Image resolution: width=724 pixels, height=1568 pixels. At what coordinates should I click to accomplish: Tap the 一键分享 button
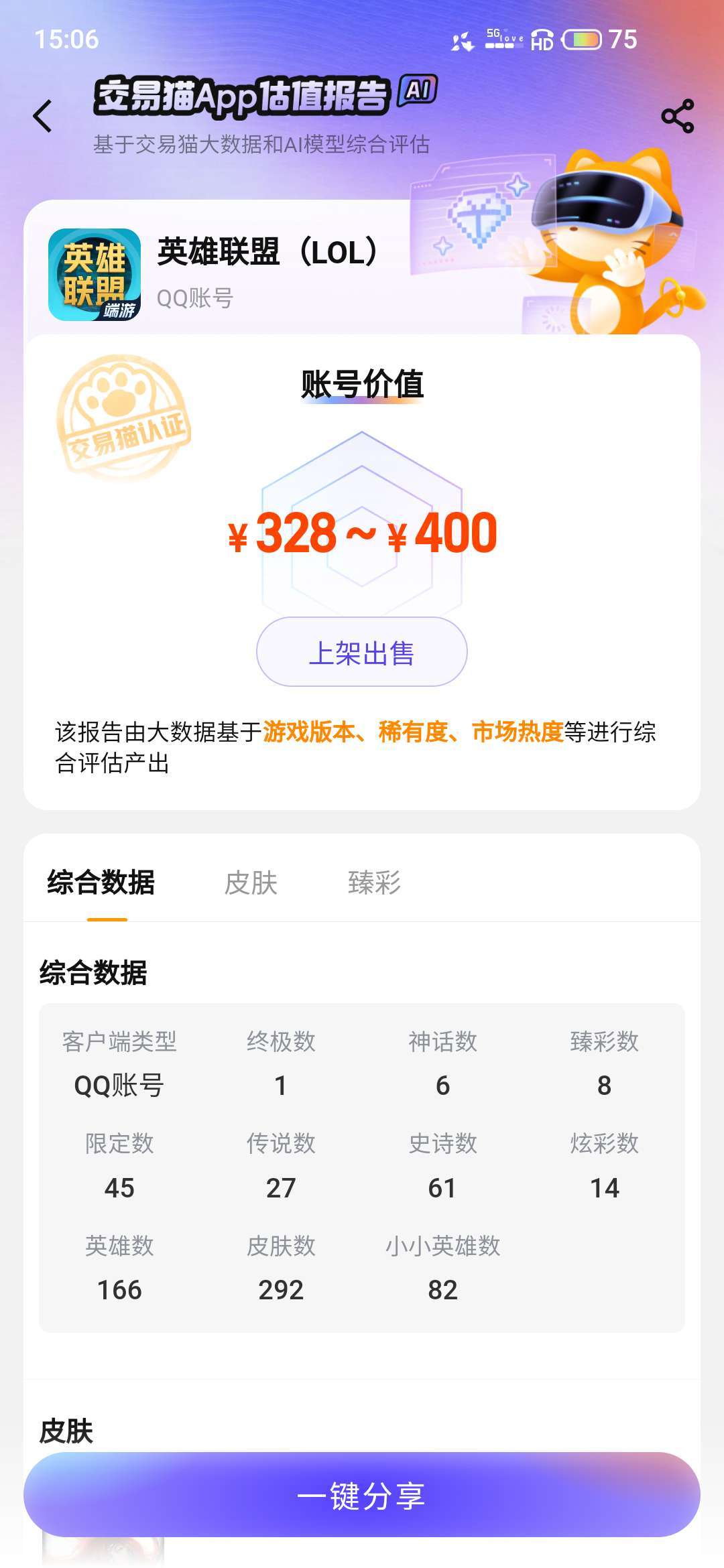pyautogui.click(x=361, y=1494)
